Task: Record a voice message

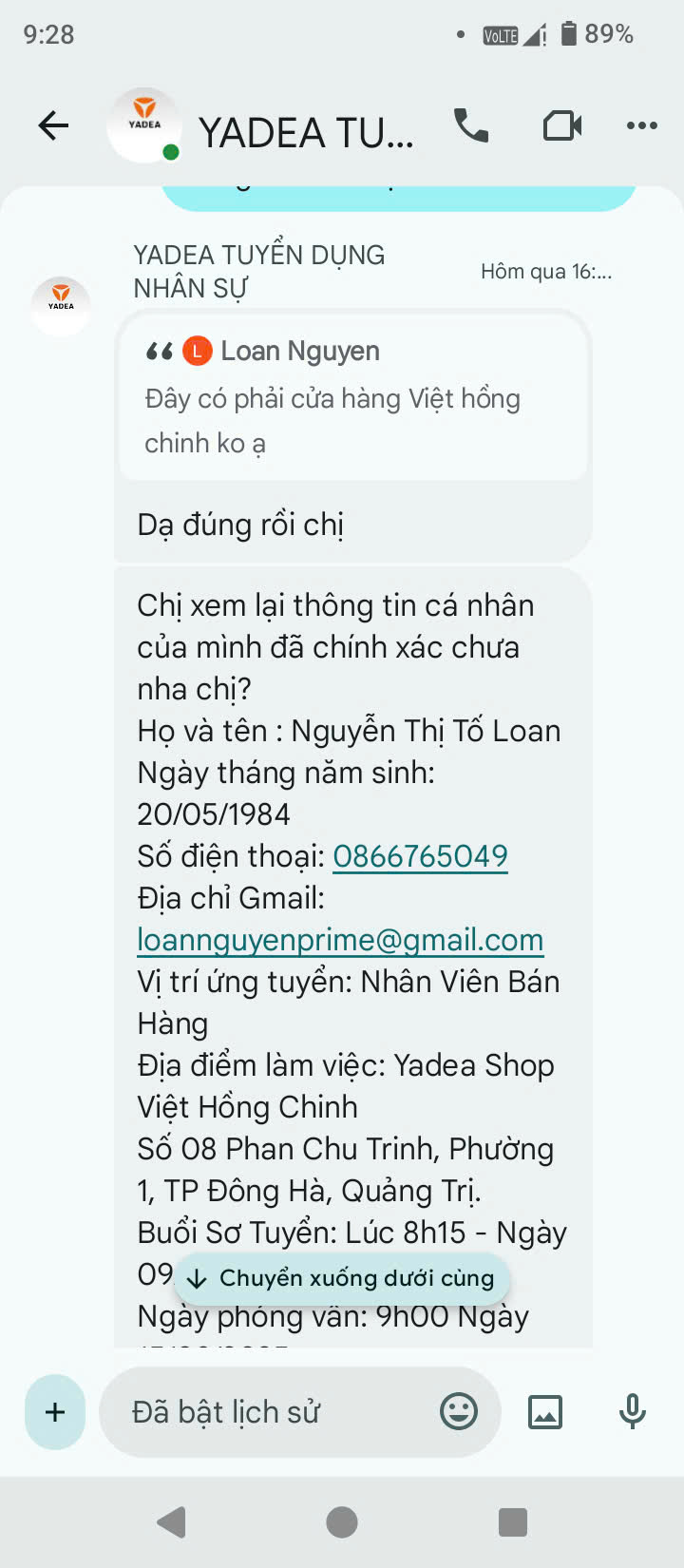Action: pyautogui.click(x=632, y=1412)
